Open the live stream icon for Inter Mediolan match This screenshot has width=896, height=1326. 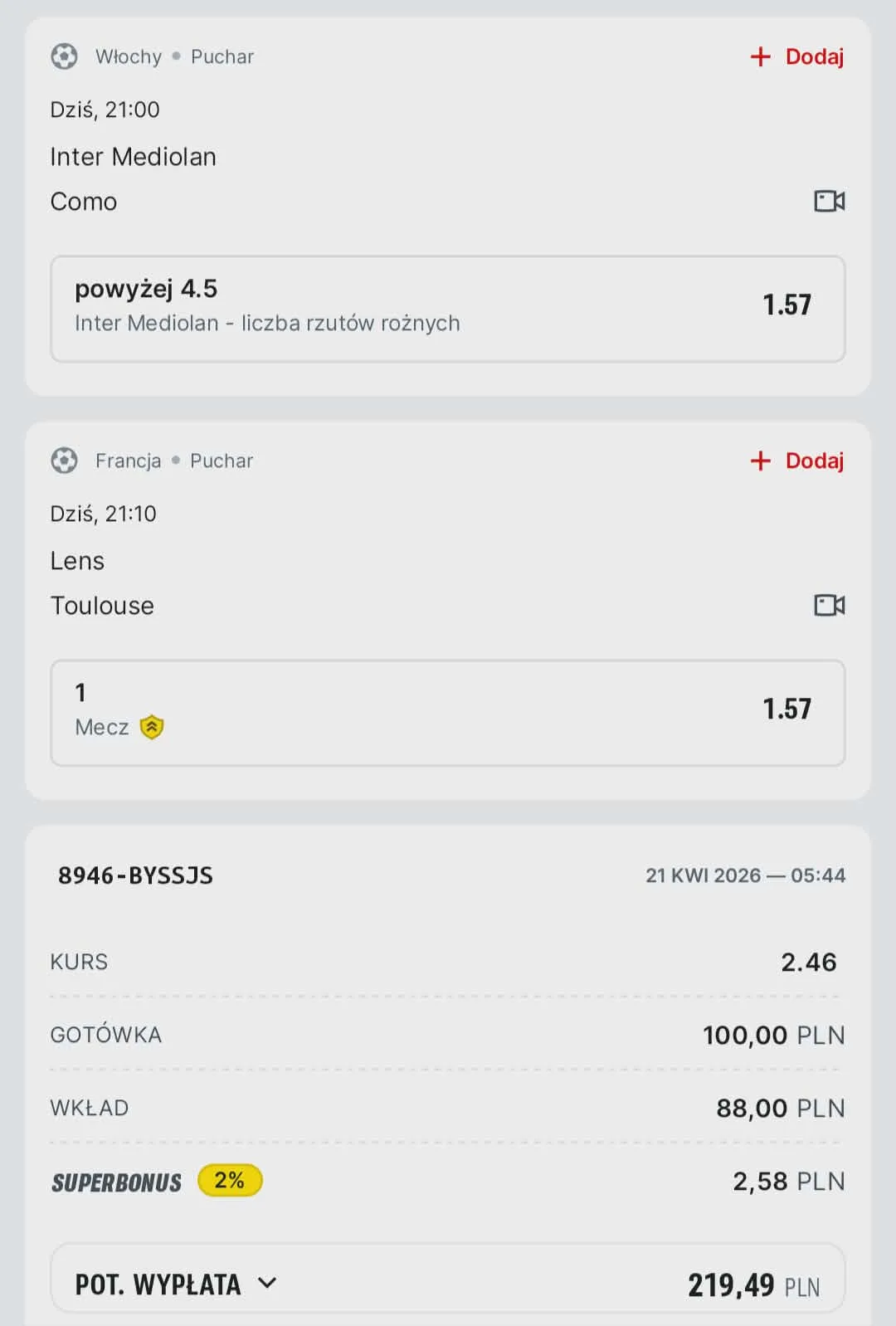coord(829,201)
